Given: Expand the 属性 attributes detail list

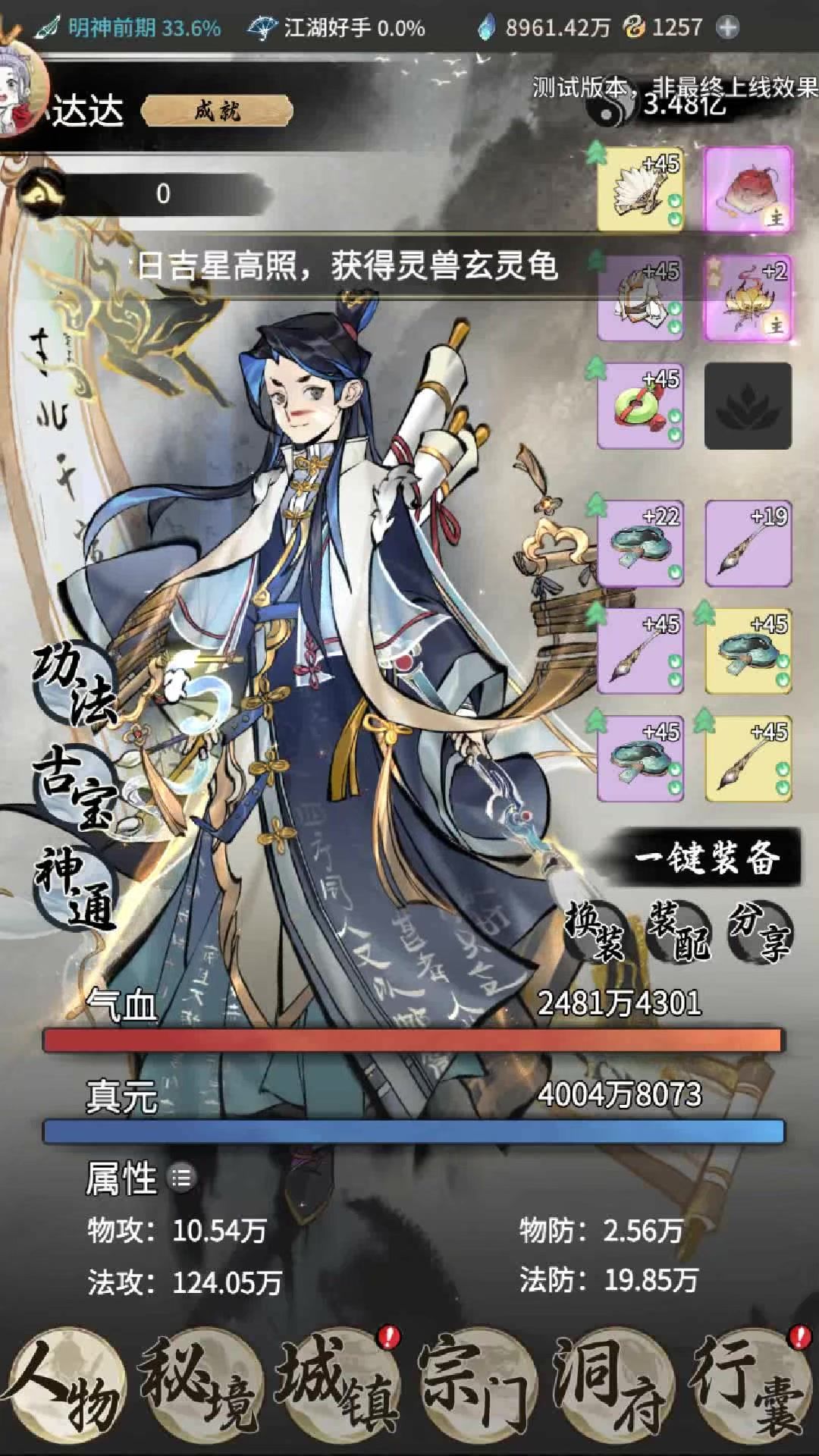Looking at the screenshot, I should point(182,1178).
